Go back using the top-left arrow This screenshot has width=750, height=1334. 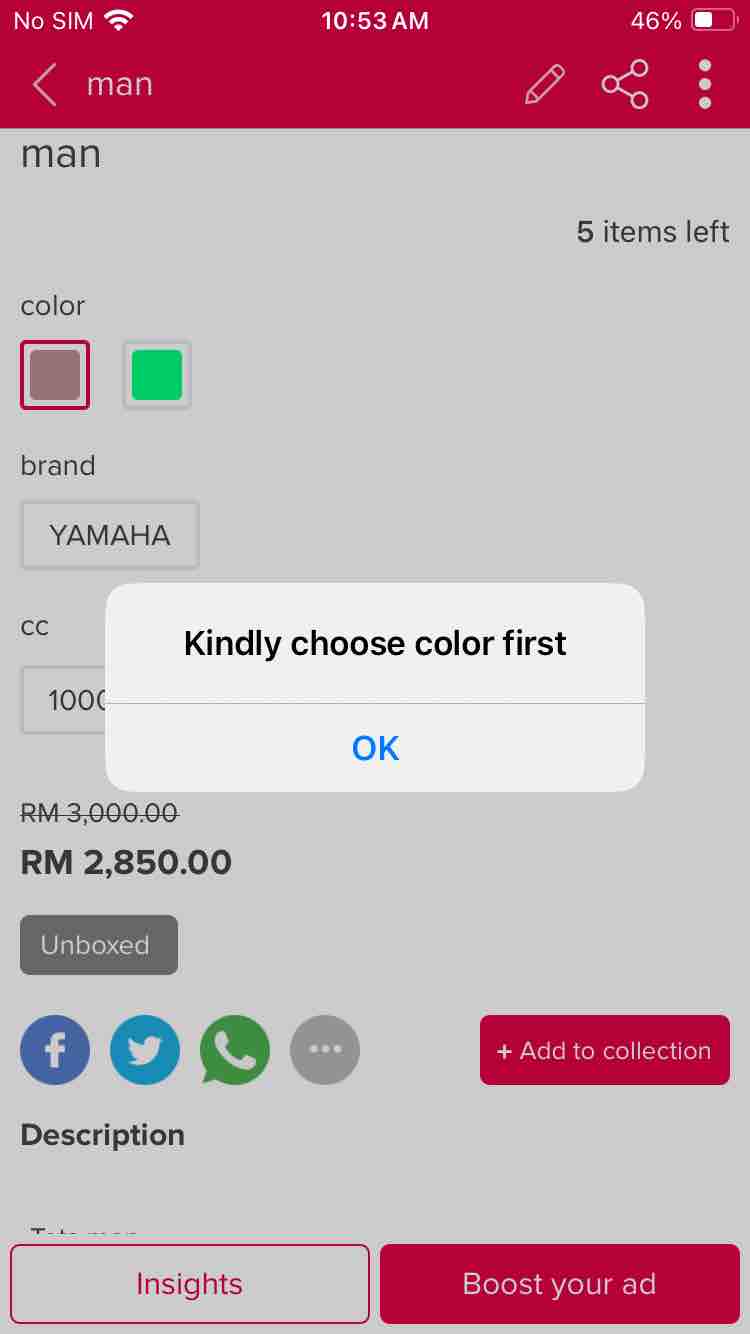point(44,84)
